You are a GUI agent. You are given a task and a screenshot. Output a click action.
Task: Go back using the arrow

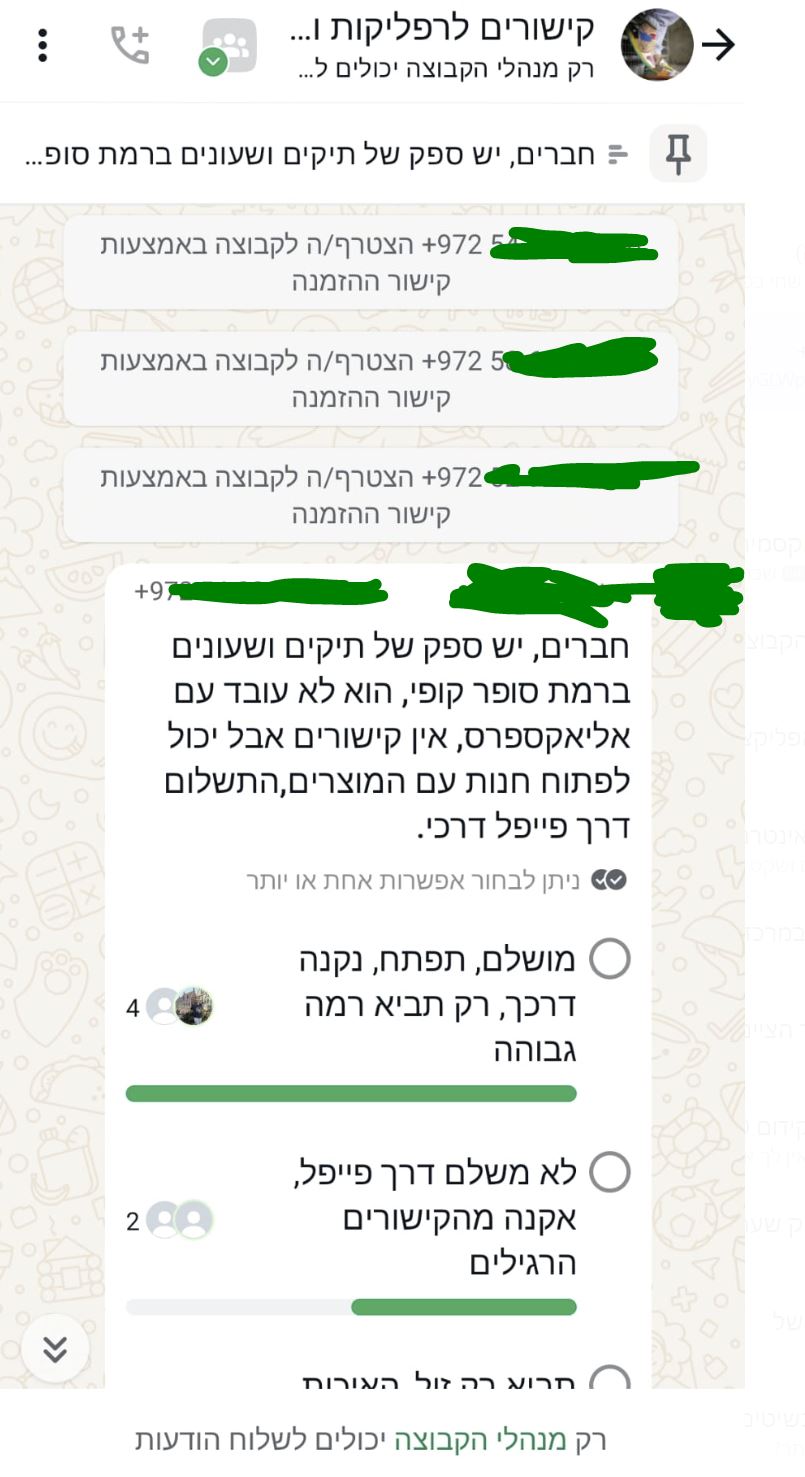(719, 45)
